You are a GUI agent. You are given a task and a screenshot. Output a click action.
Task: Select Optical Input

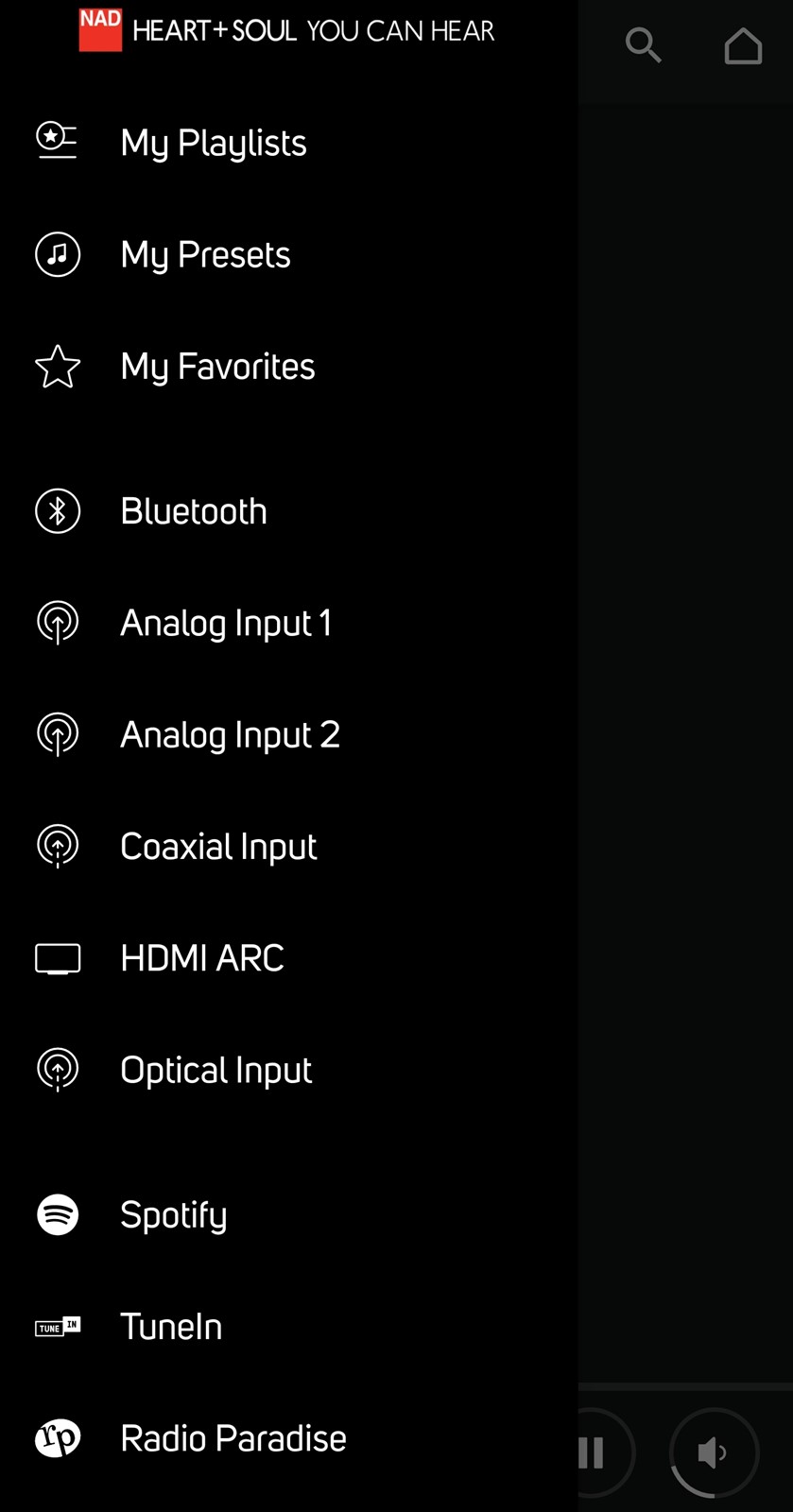(x=288, y=1069)
